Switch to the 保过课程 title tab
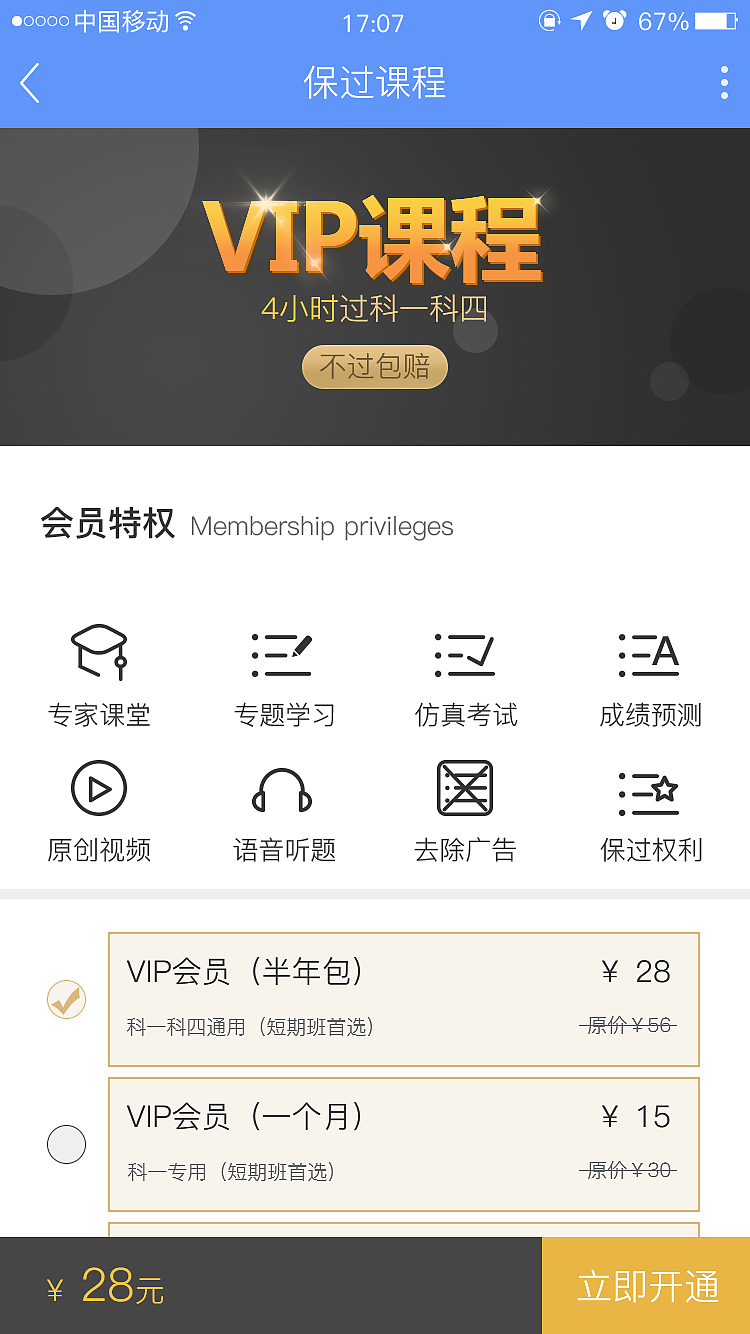Screen dimensions: 750x1334 tap(374, 84)
